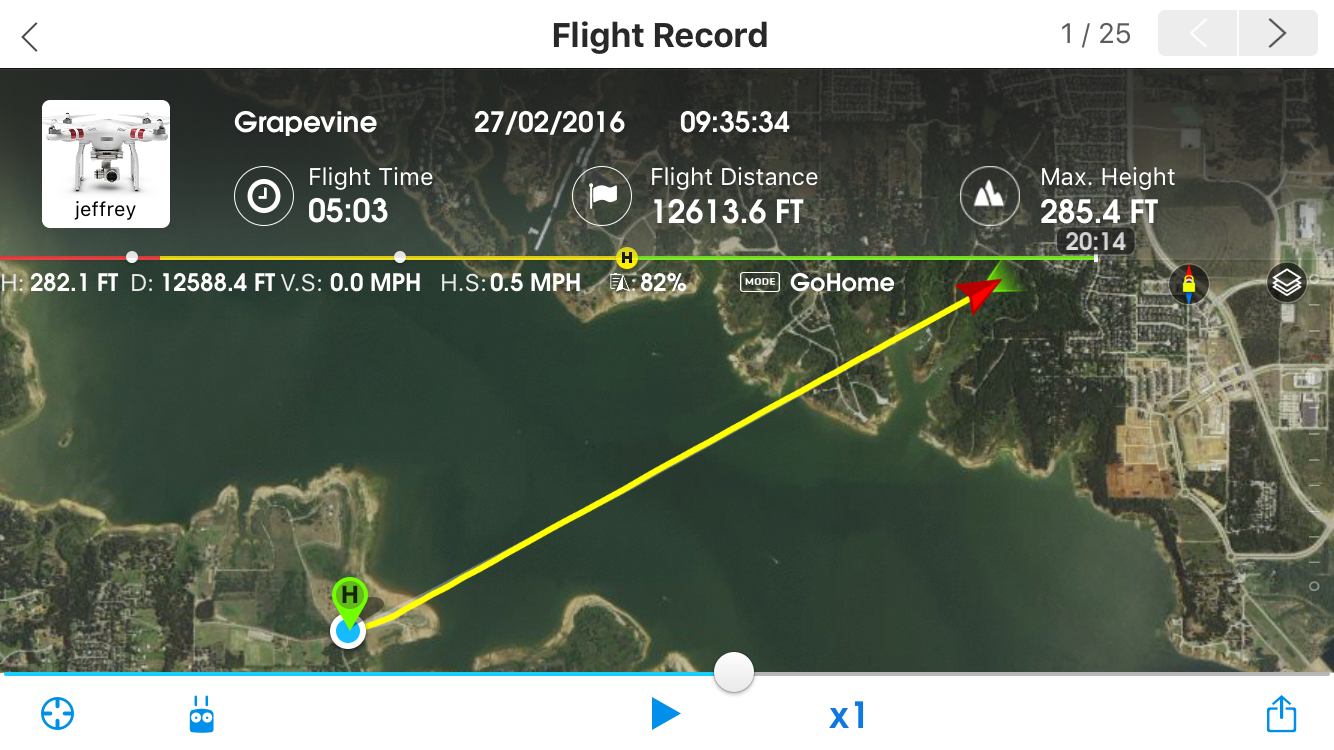This screenshot has width=1334, height=750.
Task: Start flight playback
Action: 665,714
